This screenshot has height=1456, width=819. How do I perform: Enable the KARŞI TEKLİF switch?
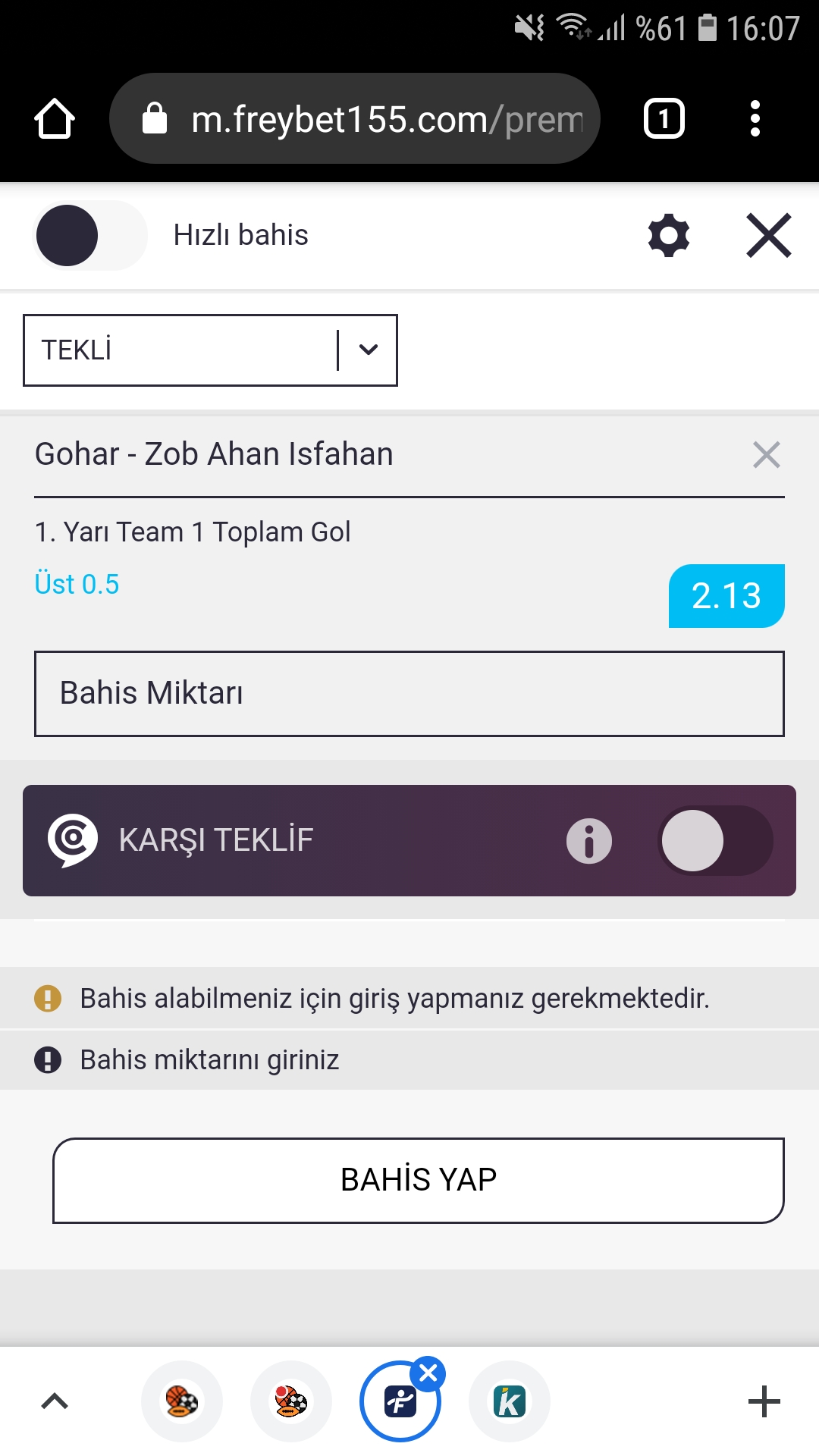pyautogui.click(x=715, y=840)
